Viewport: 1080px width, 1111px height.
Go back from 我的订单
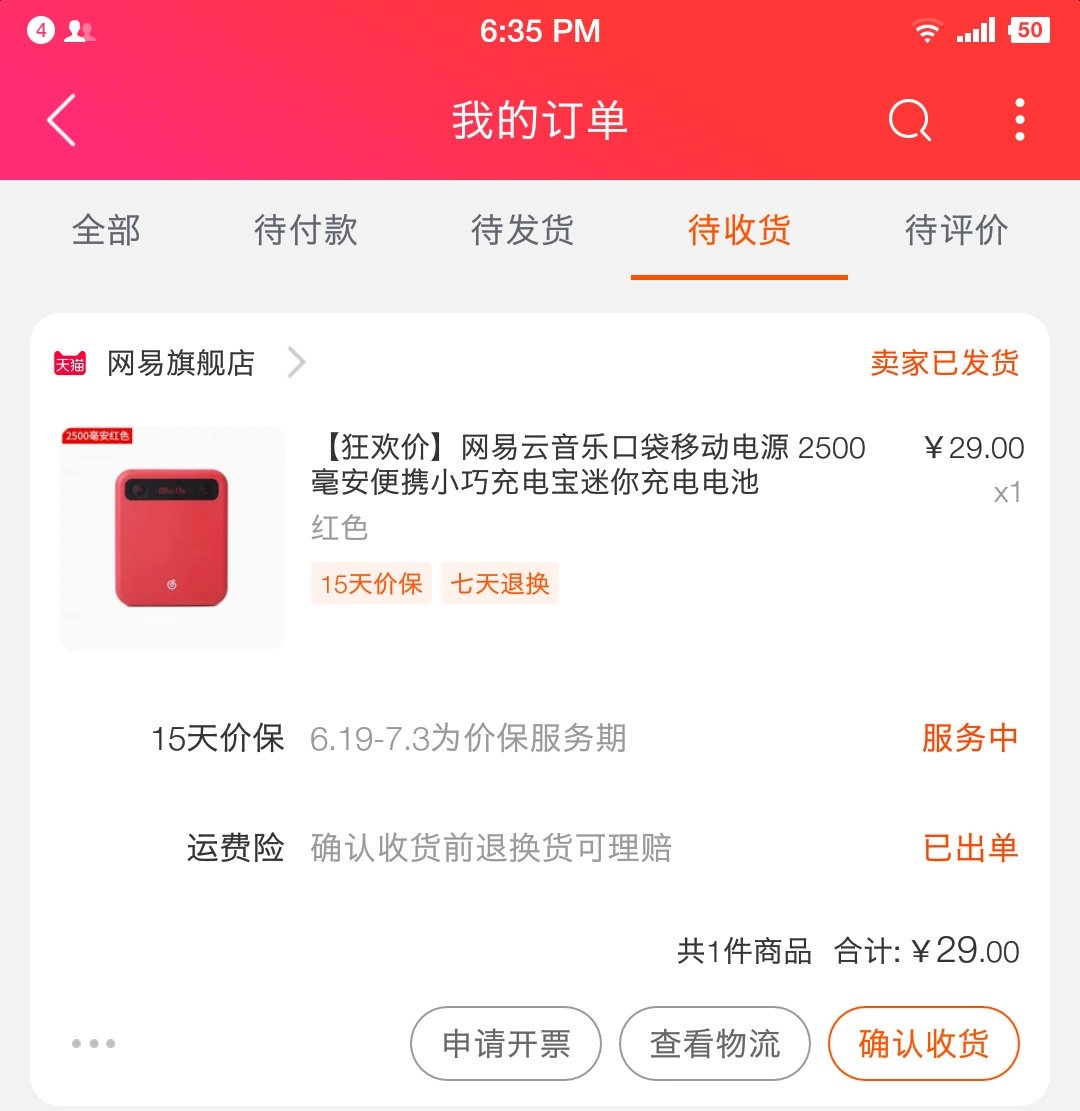point(61,121)
